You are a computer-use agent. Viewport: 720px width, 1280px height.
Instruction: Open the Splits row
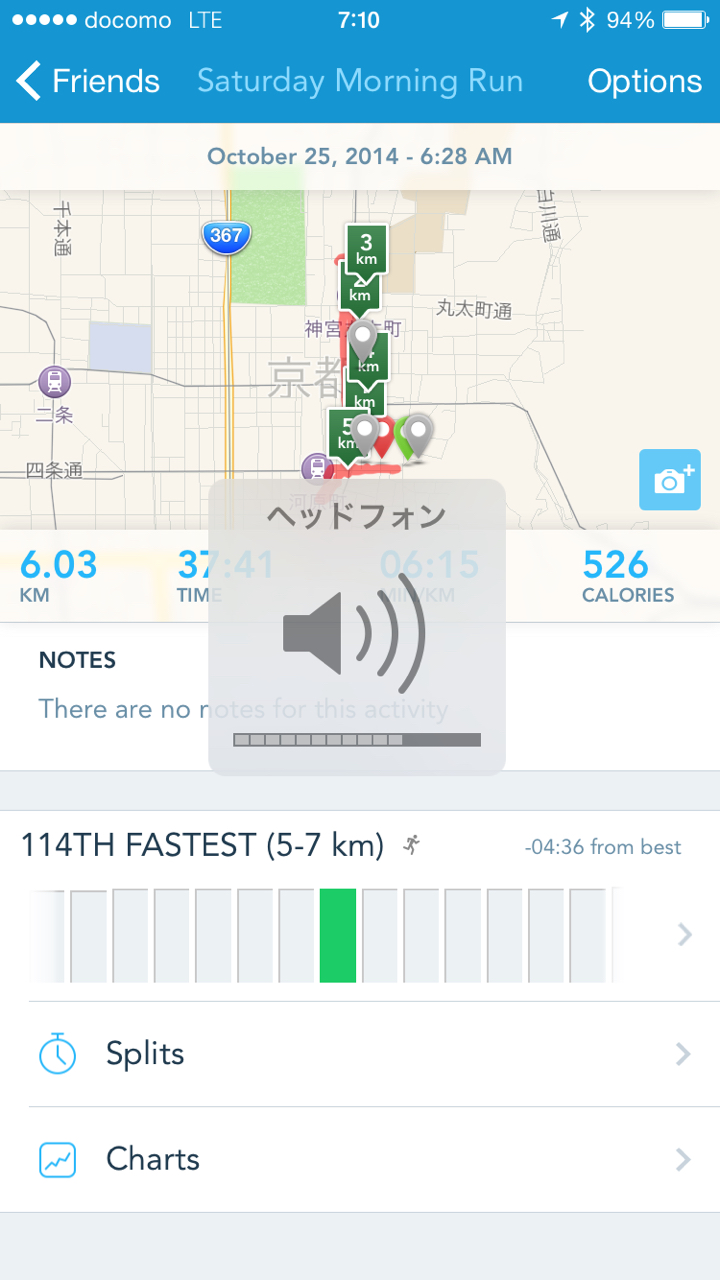click(x=360, y=1054)
